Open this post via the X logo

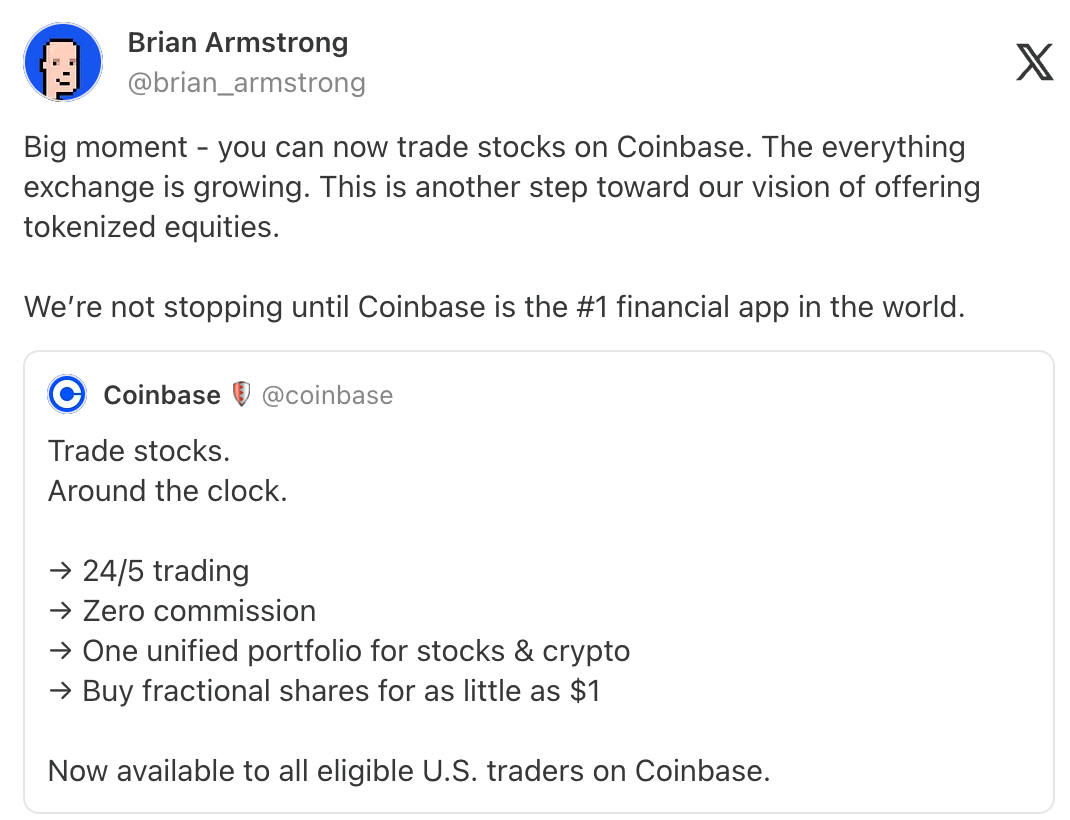pyautogui.click(x=1034, y=62)
